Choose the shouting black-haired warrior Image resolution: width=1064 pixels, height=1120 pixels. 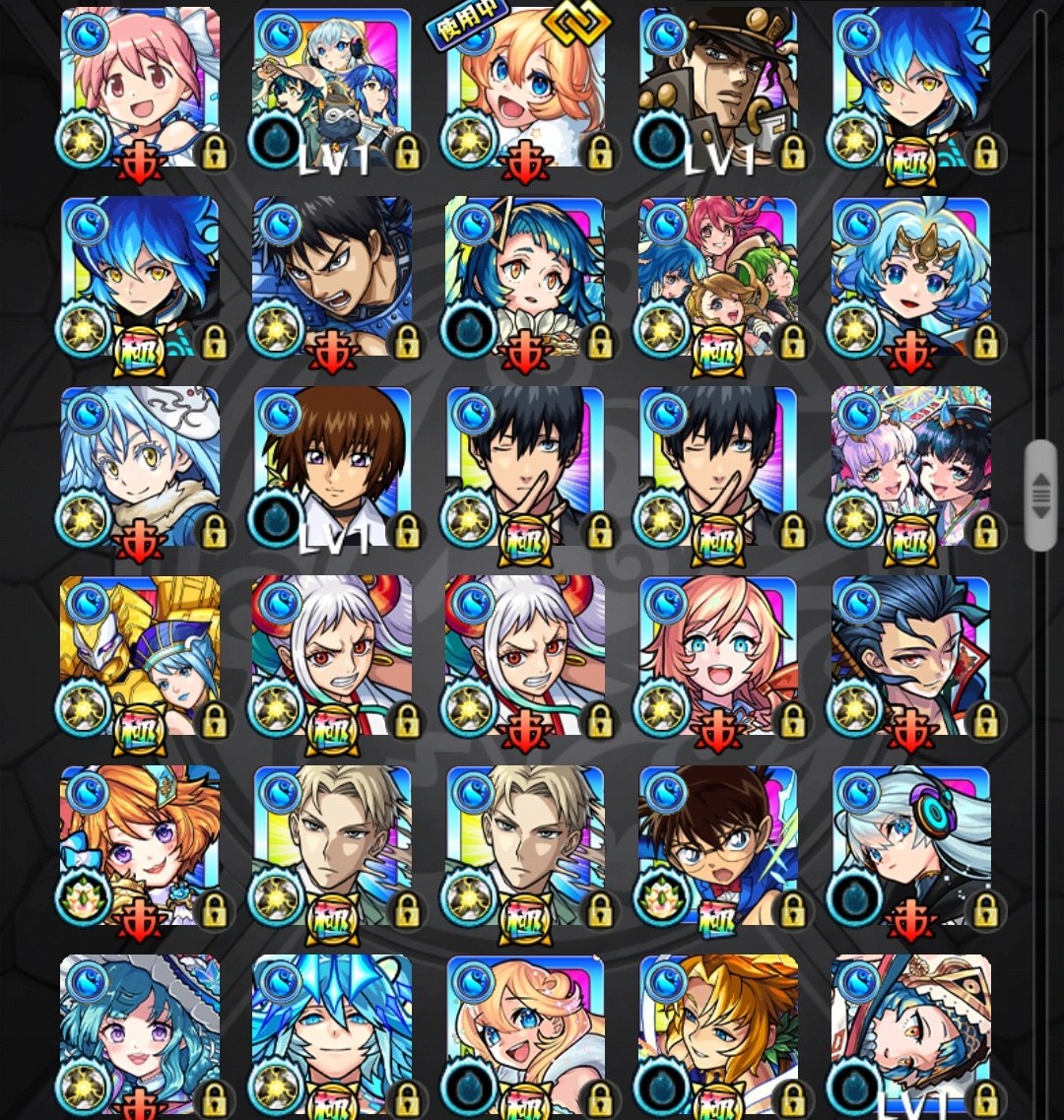(332, 277)
